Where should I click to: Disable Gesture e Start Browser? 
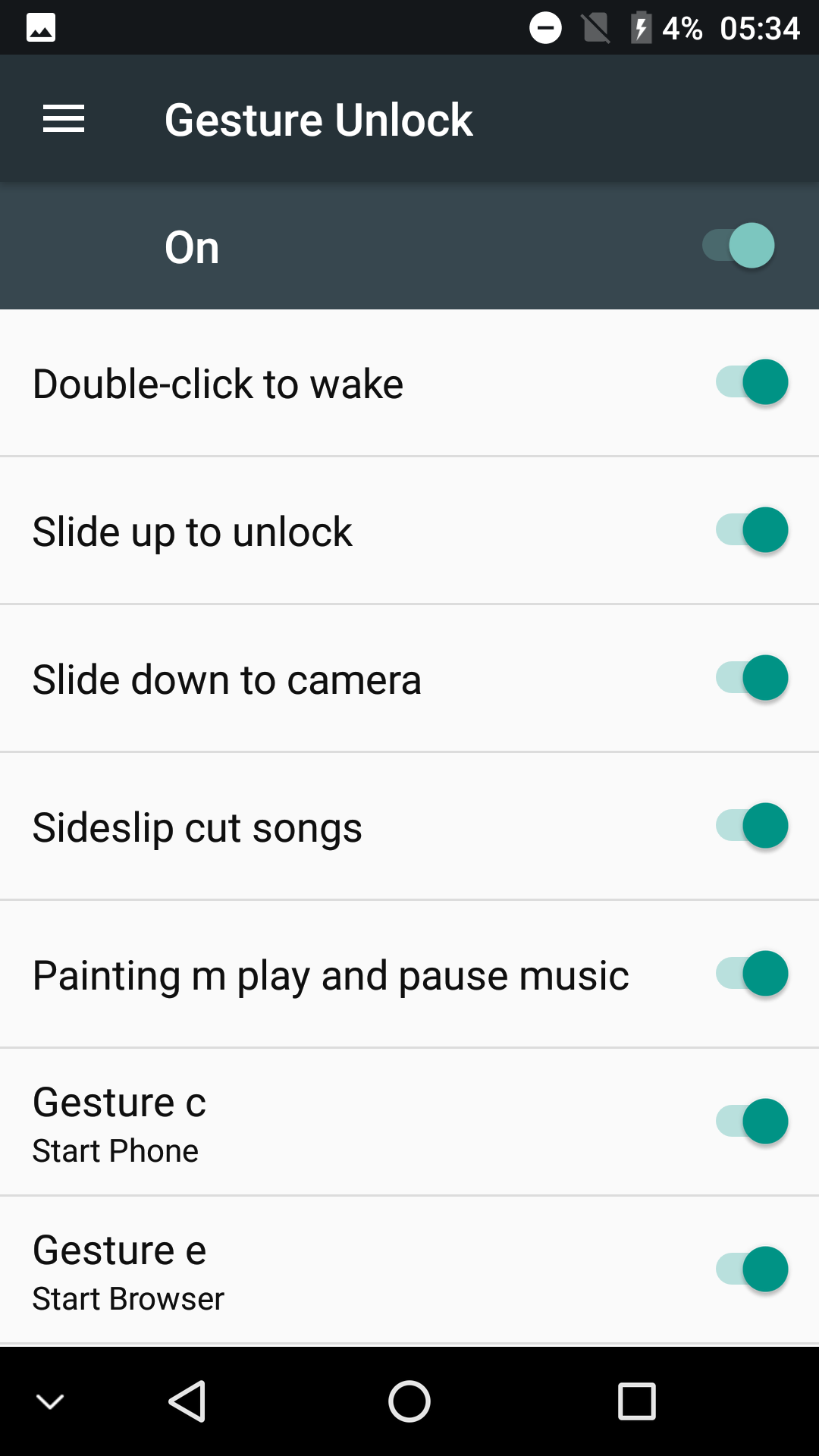pos(752,1269)
